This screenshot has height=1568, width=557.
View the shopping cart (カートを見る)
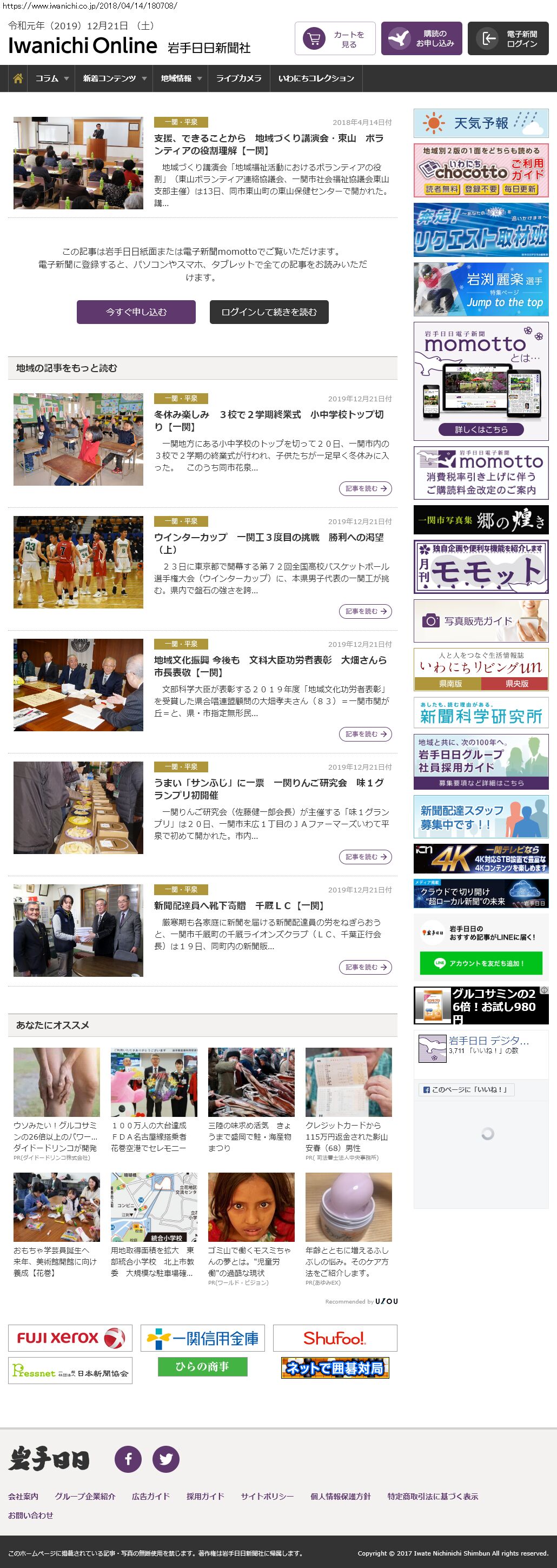335,39
